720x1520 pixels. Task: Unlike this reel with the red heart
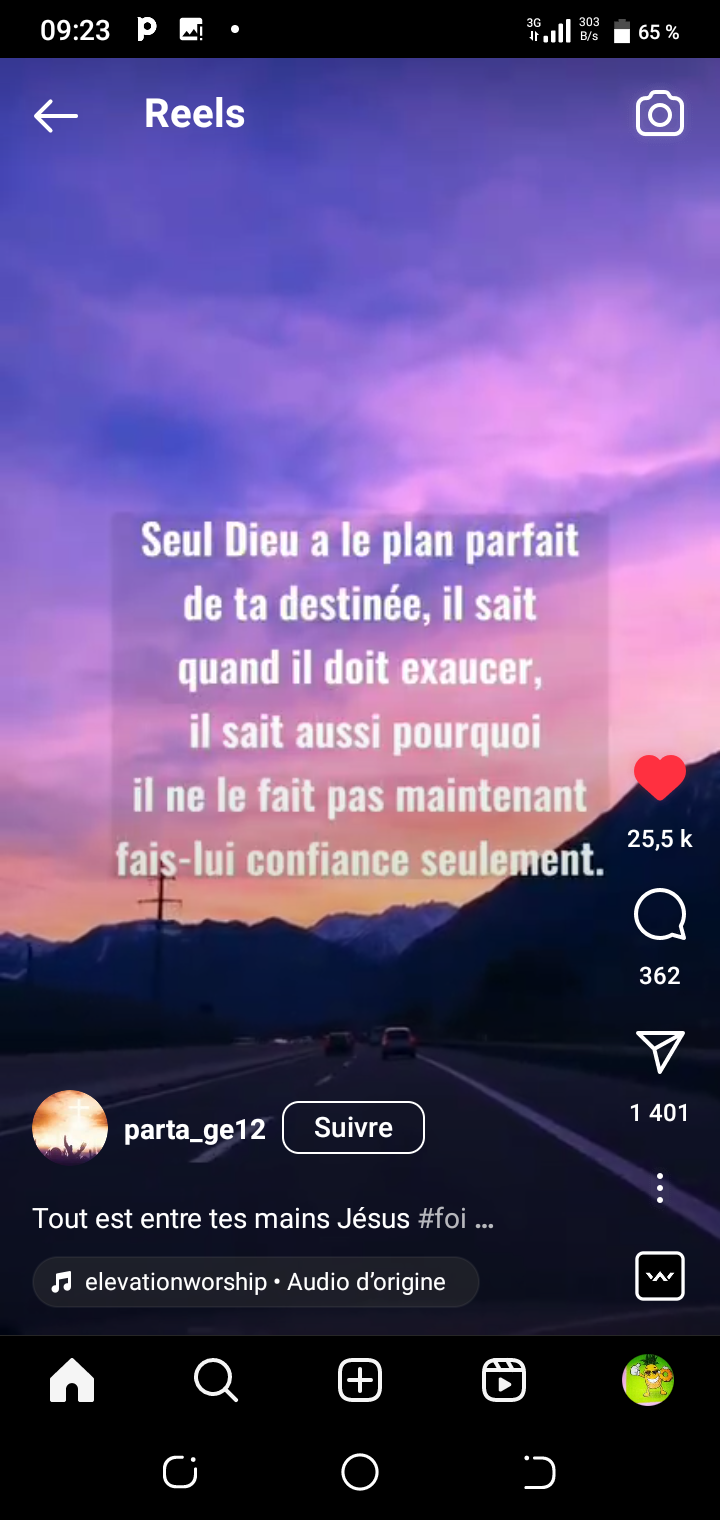click(x=660, y=778)
